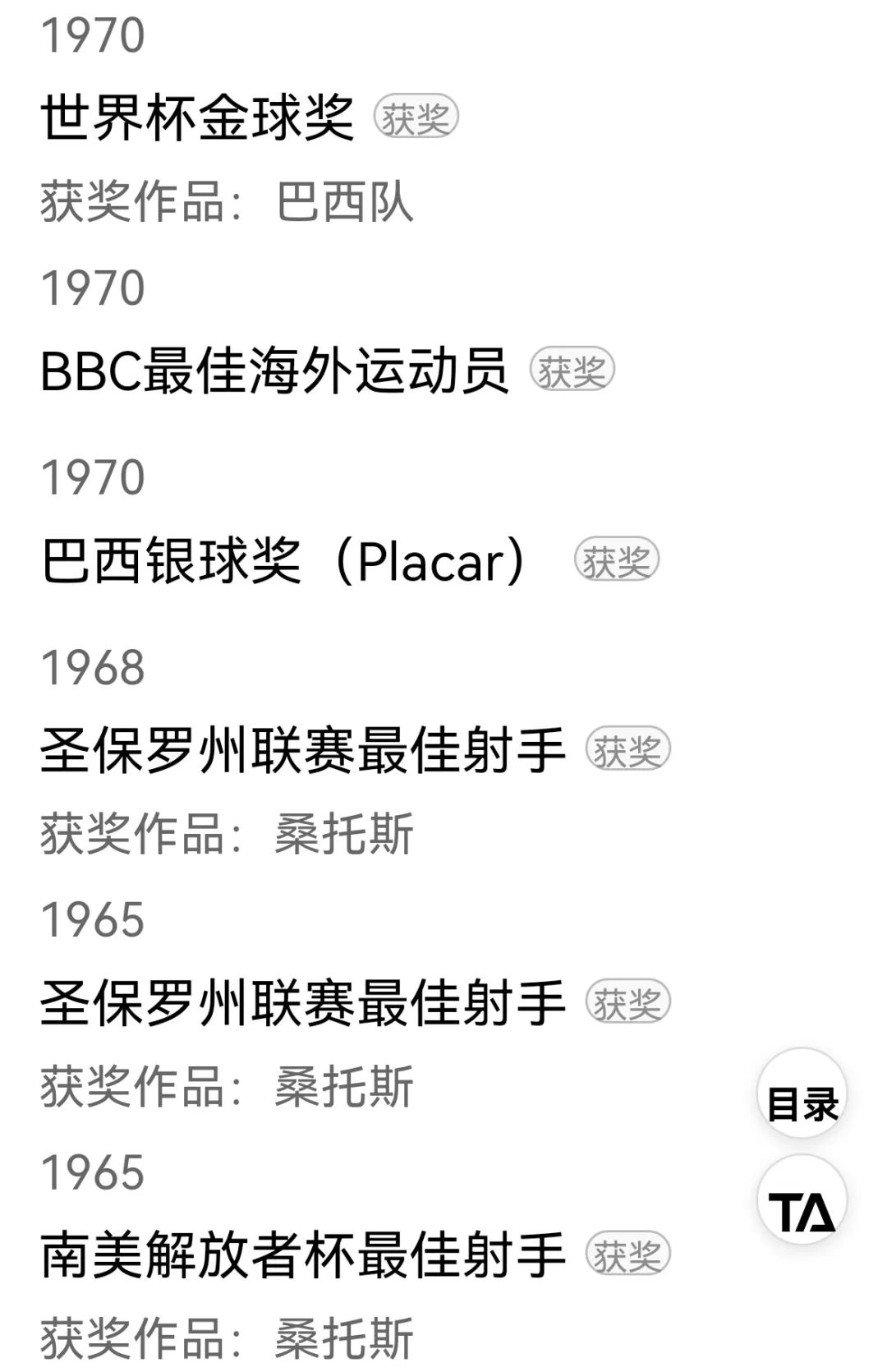Tap the 获奖 badge for 1965 圣保罗州联赛最佳射手

pos(627,1001)
